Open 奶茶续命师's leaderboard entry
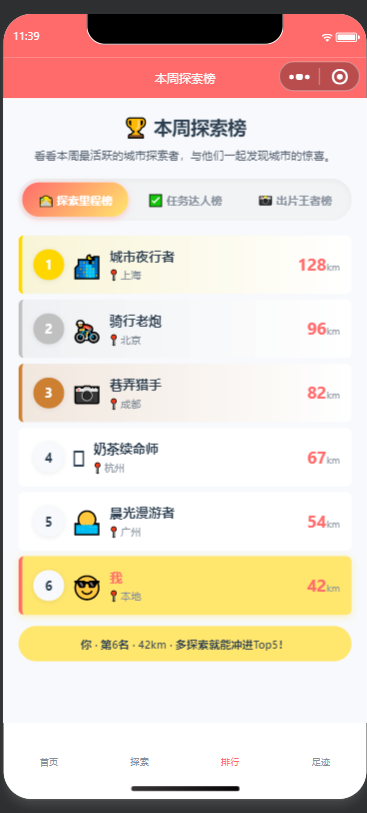 [x=185, y=457]
